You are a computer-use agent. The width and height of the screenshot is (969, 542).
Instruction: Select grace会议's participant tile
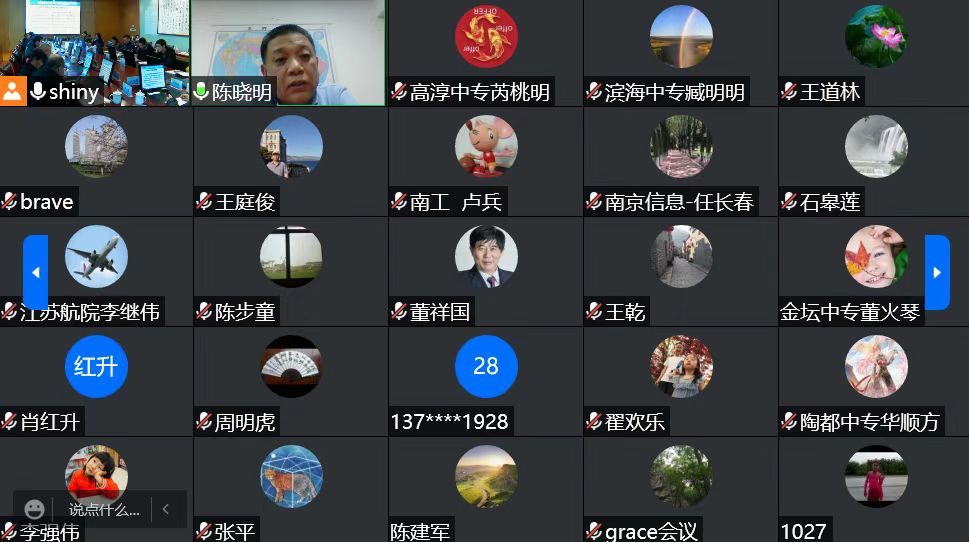[680, 490]
